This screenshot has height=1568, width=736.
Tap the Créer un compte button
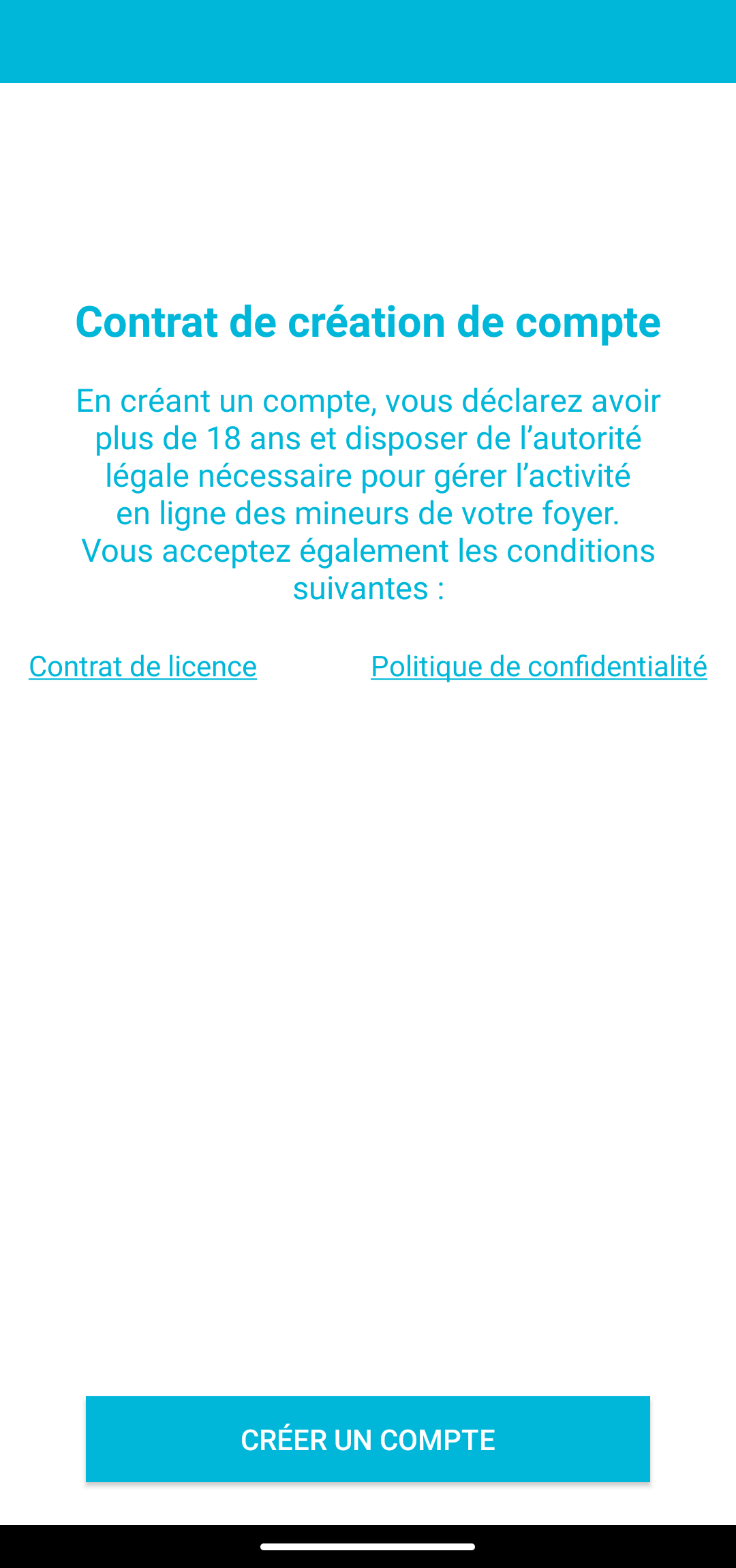coord(368,1439)
